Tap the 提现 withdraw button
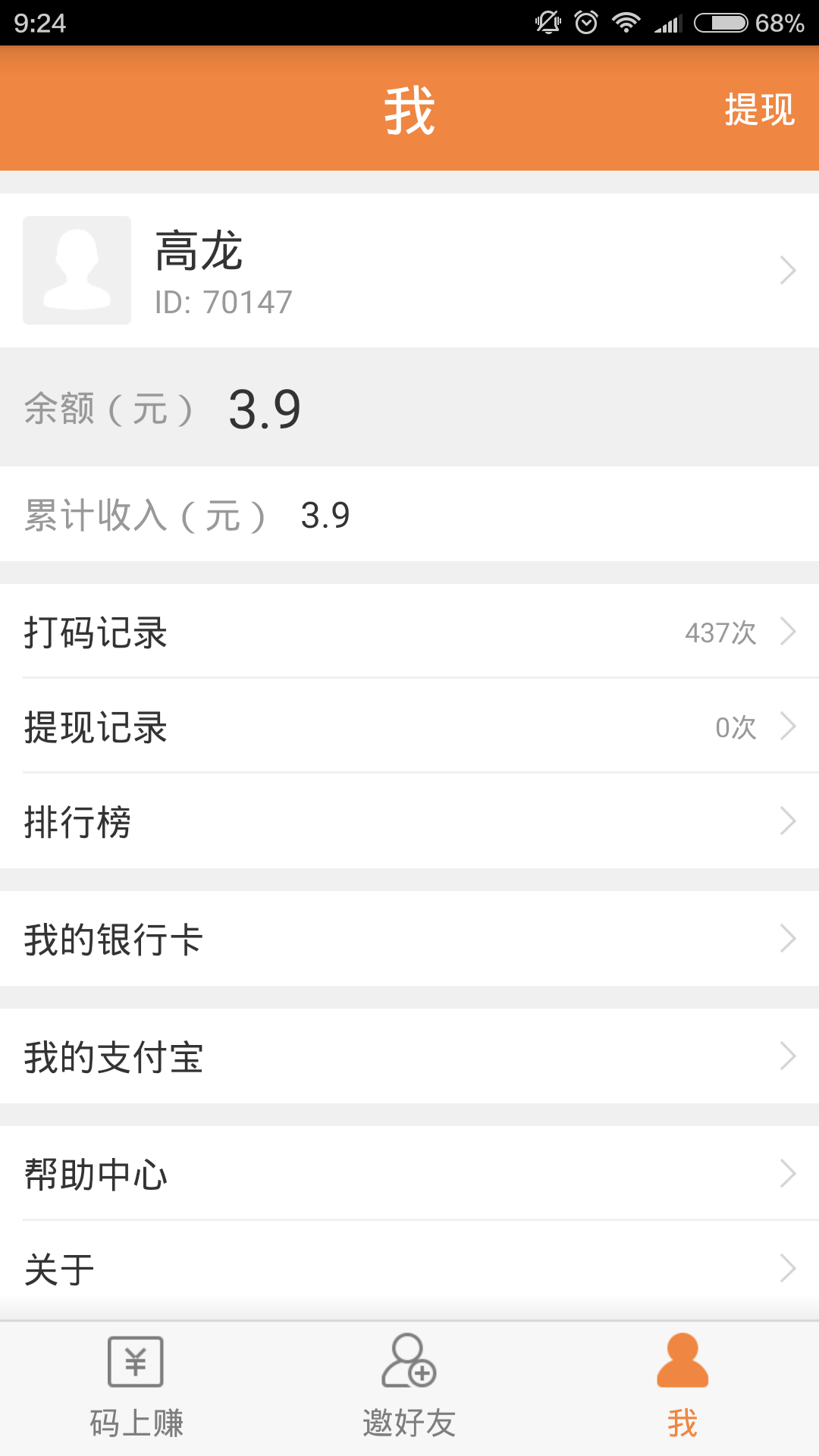Screen dimensions: 819x1456 coord(761,108)
